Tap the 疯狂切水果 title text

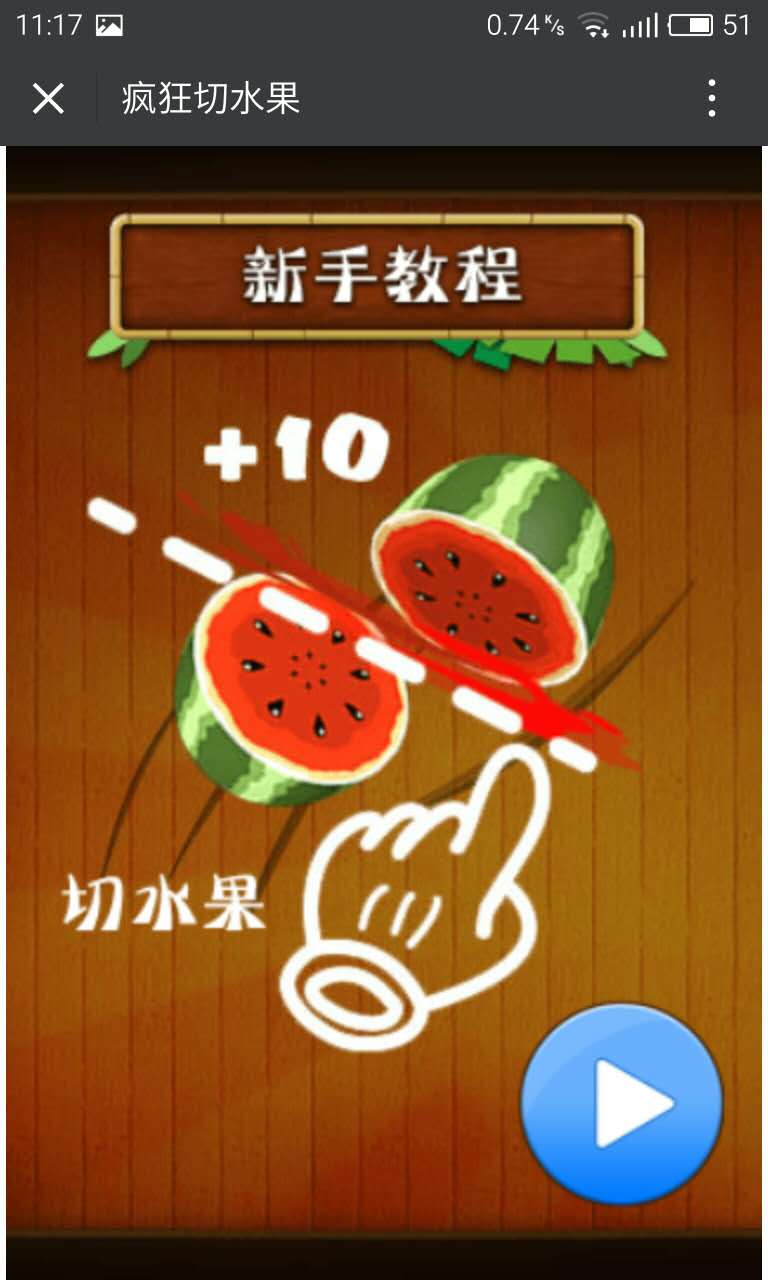click(x=214, y=97)
